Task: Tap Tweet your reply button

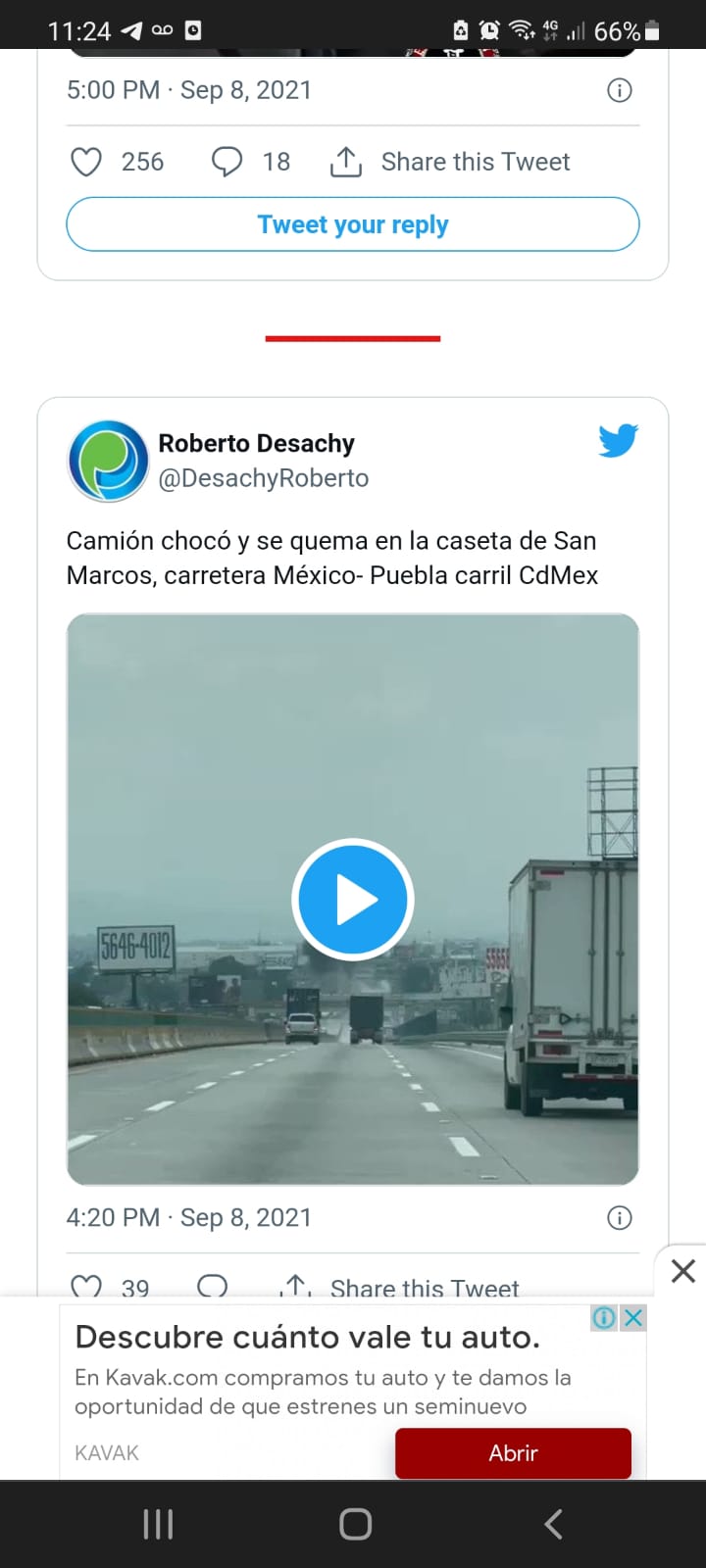Action: [x=353, y=224]
